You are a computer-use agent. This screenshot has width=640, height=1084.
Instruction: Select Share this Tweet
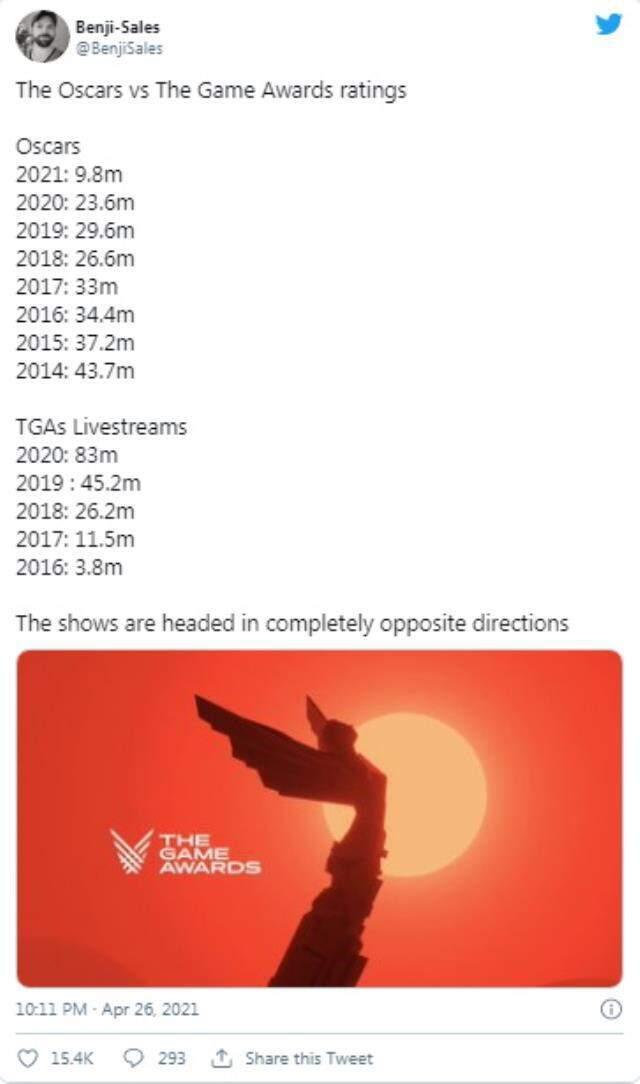pos(293,1058)
